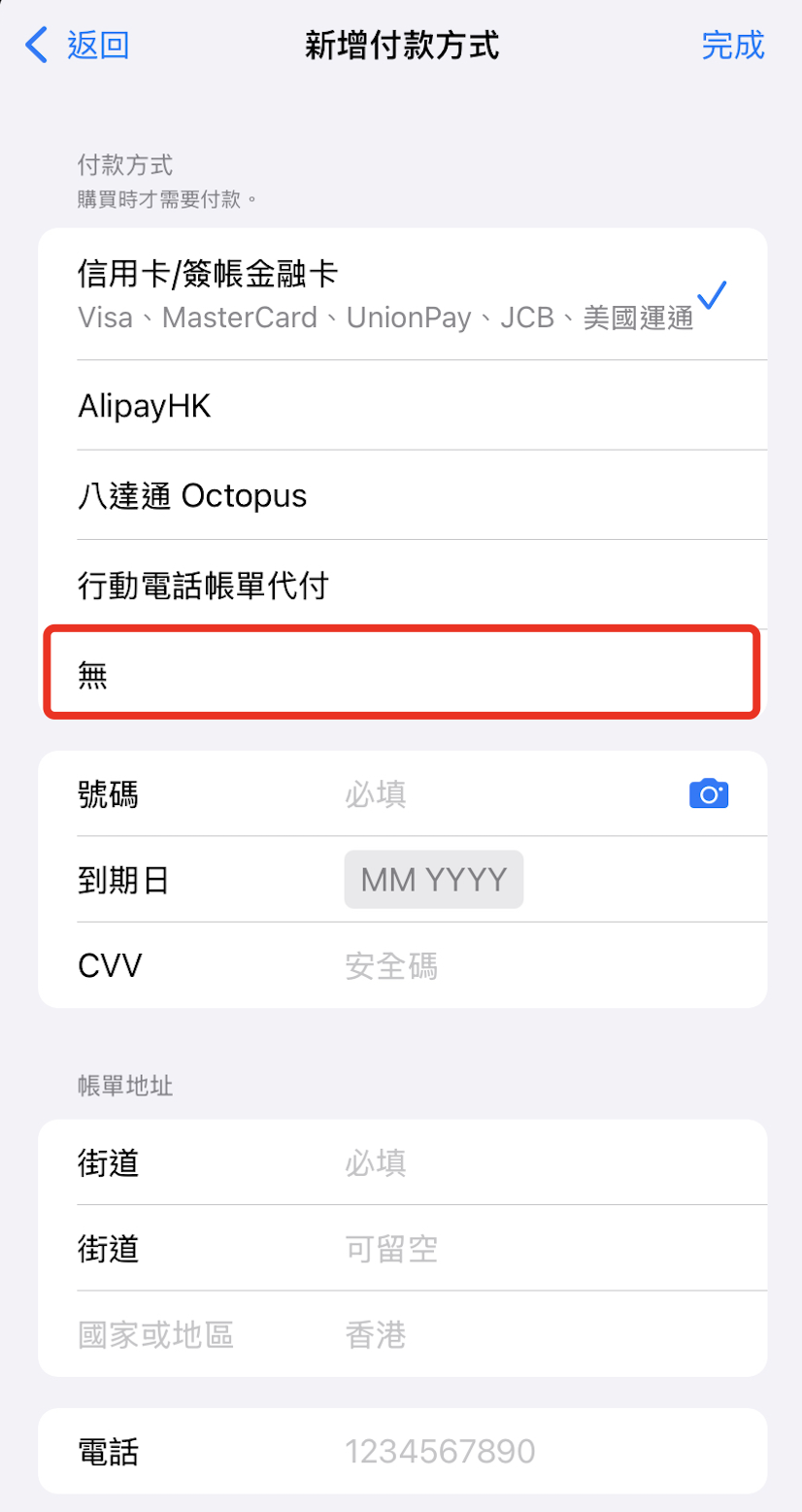Screen dimensions: 802x1512
Task: Tap the CVV 安全碼 field
Action: click(x=485, y=966)
